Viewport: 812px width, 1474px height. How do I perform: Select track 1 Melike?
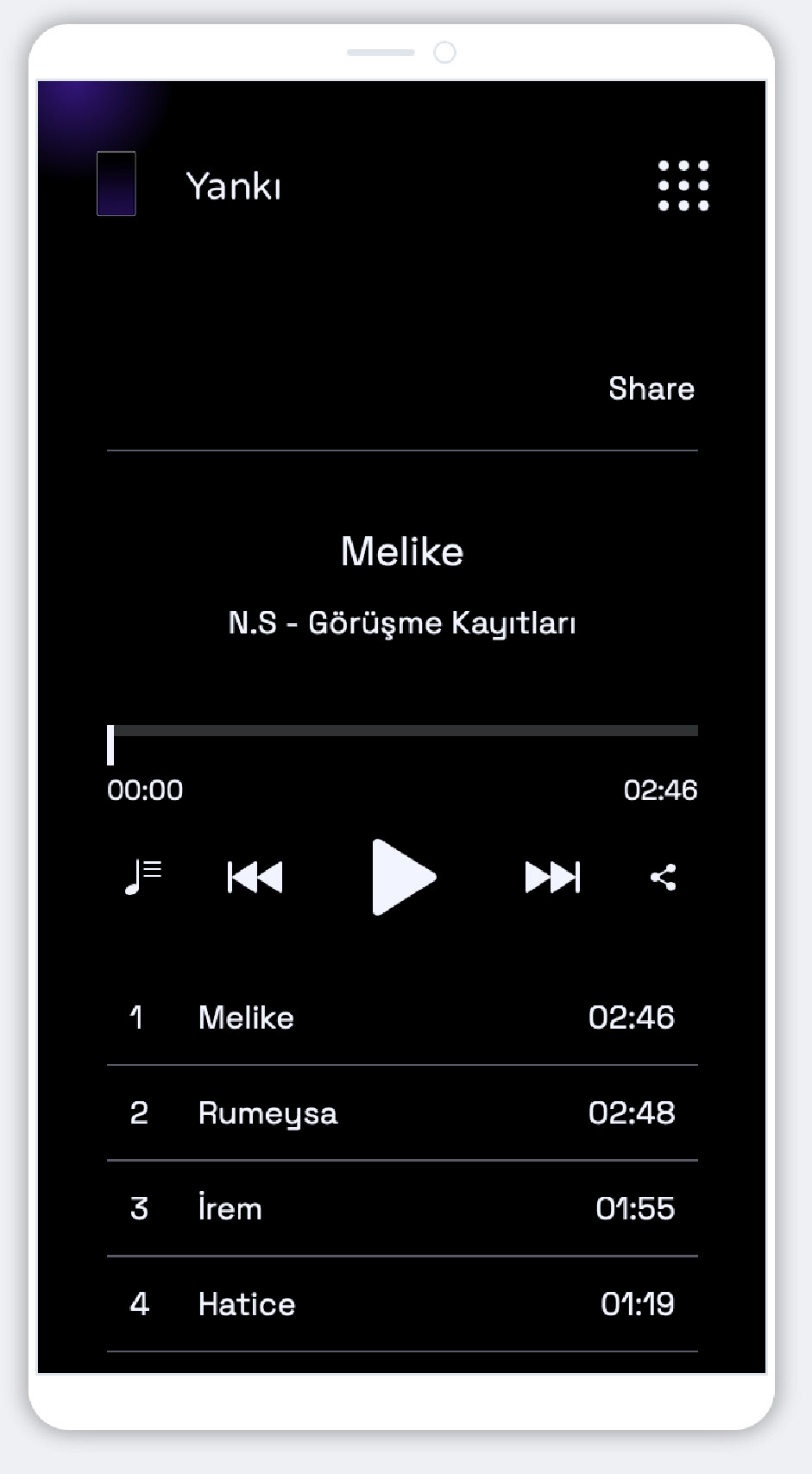point(402,1017)
